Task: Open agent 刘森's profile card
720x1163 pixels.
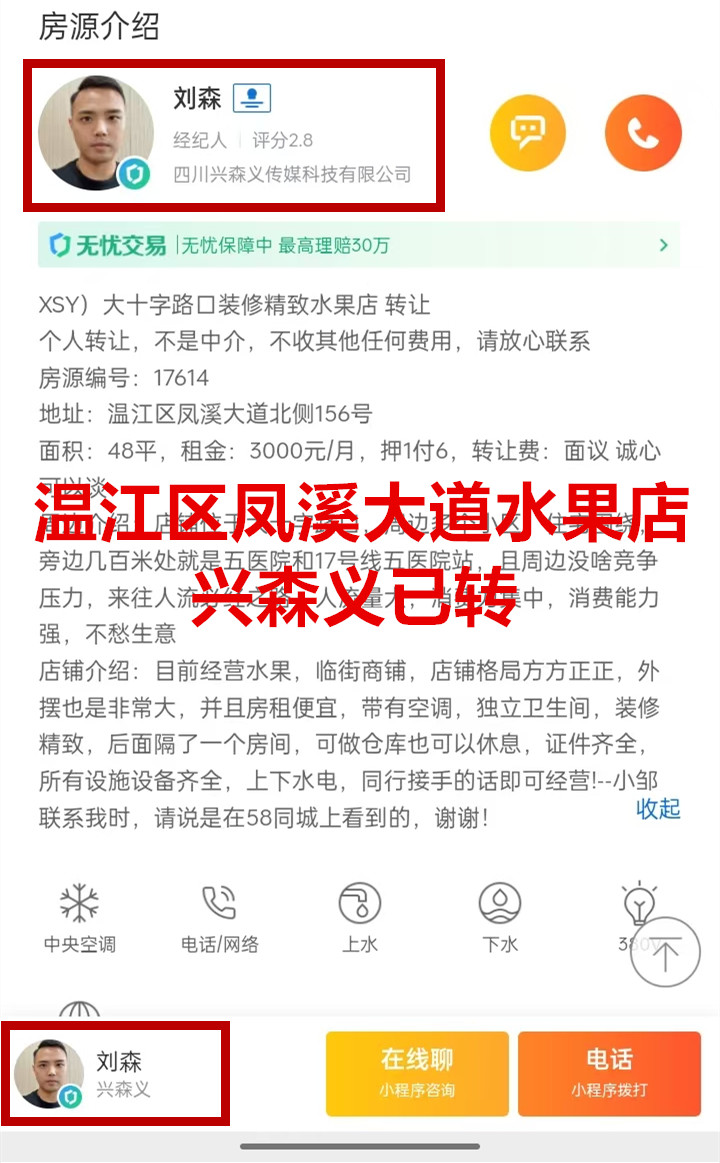Action: point(234,134)
